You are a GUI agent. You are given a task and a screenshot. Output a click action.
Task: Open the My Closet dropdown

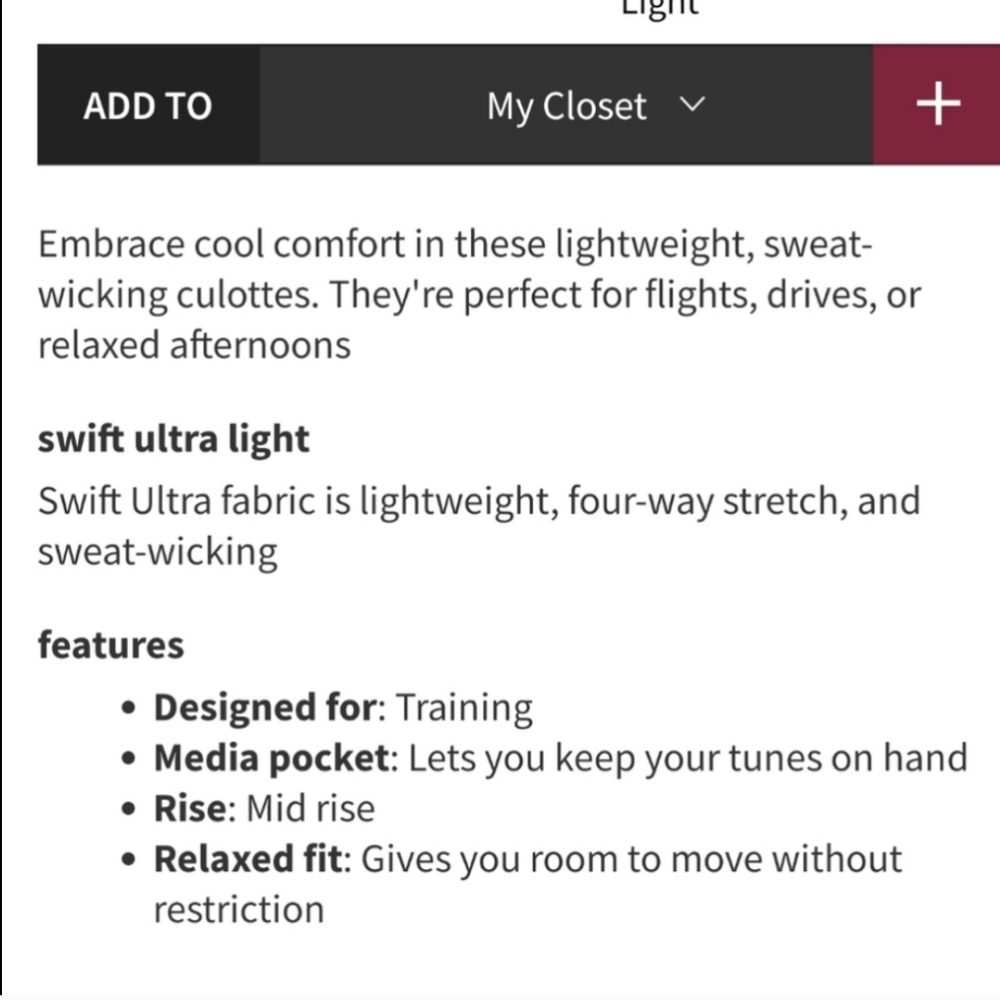point(596,106)
